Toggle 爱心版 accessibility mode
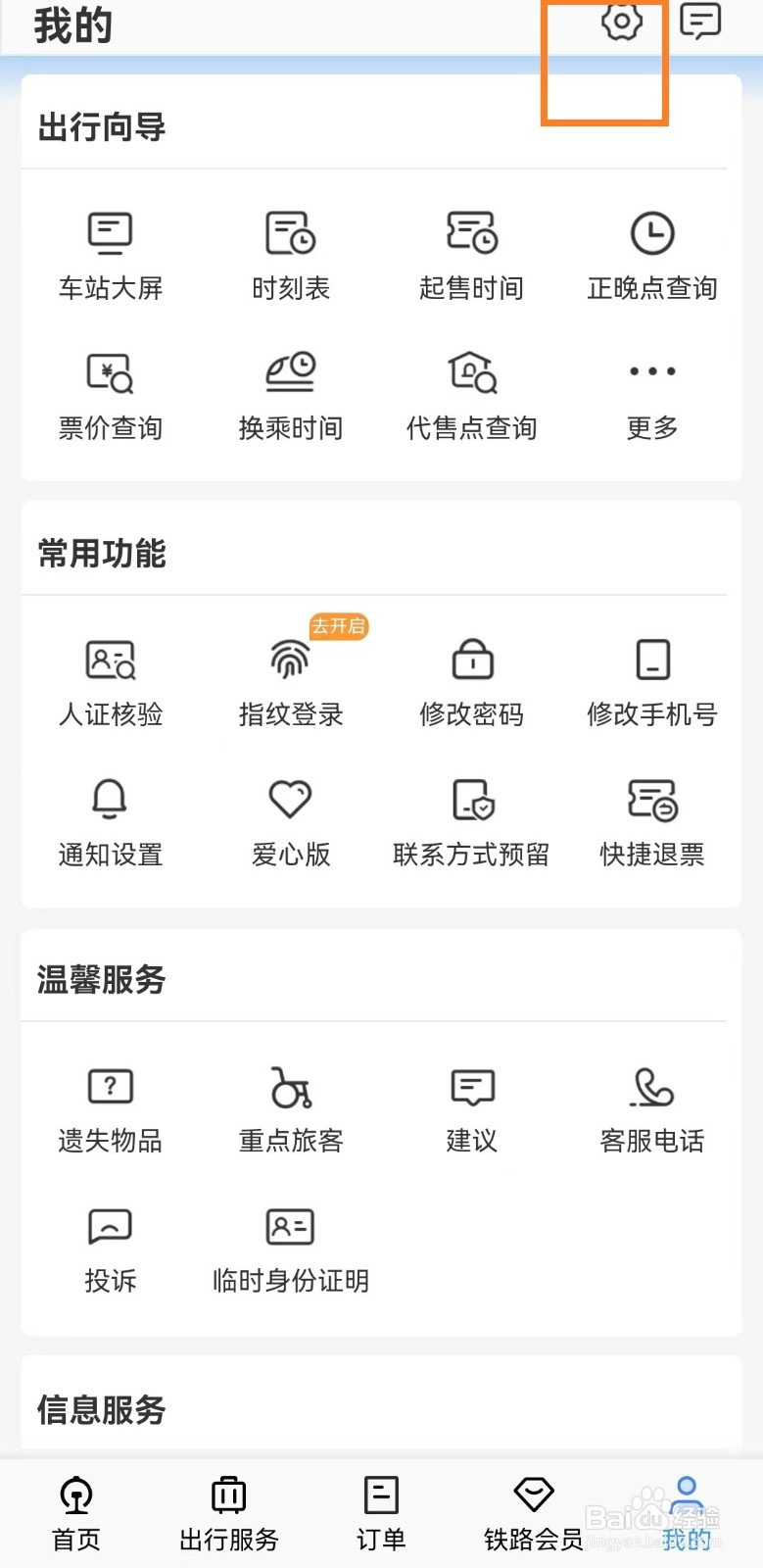 tap(290, 821)
